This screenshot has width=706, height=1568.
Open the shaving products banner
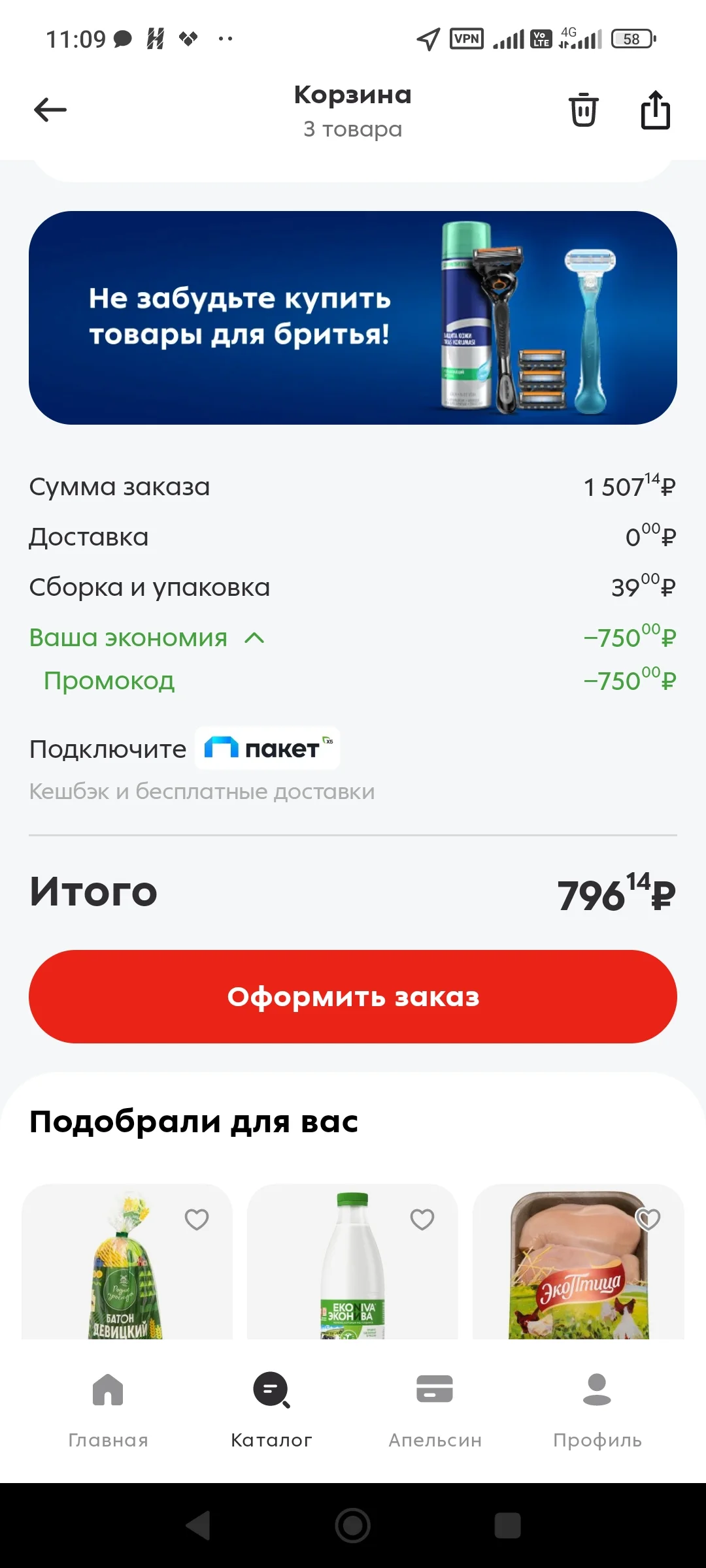click(x=353, y=318)
